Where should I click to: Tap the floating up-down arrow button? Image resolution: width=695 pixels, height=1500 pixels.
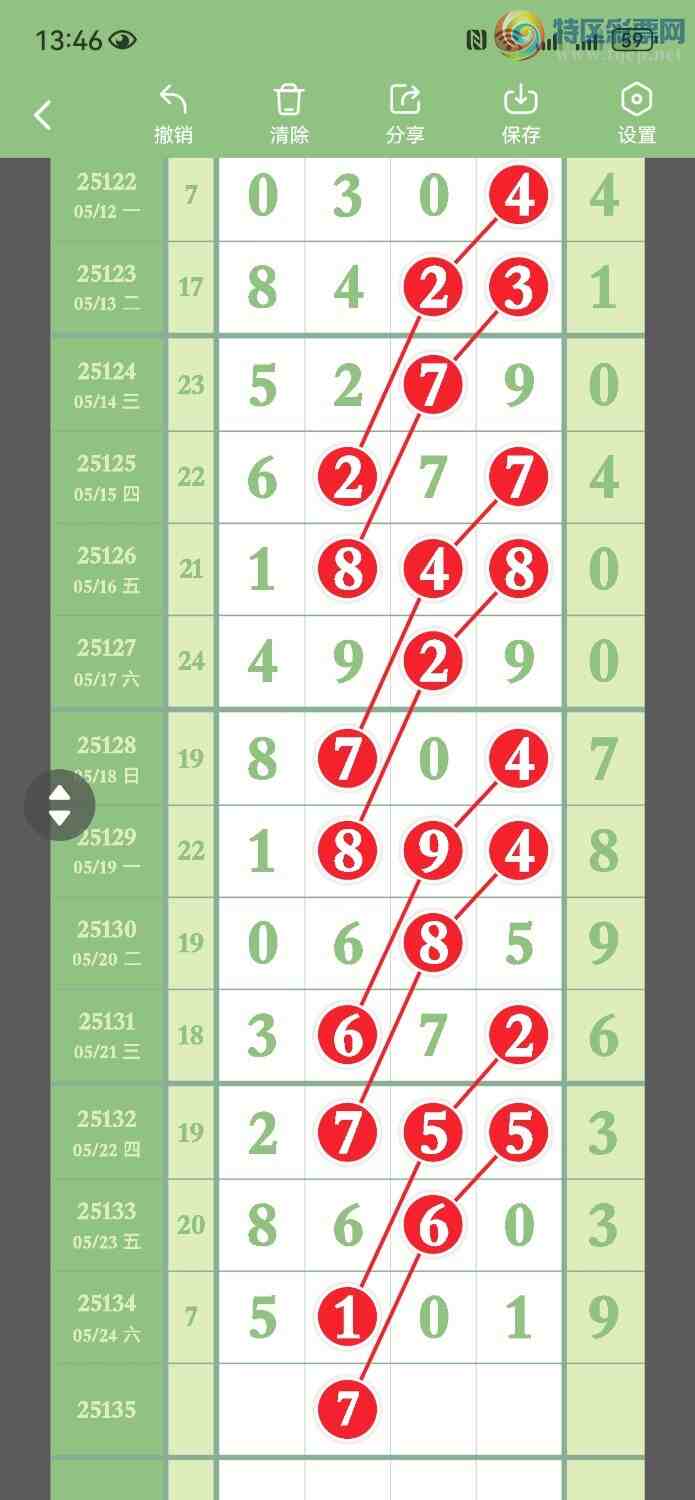point(60,805)
